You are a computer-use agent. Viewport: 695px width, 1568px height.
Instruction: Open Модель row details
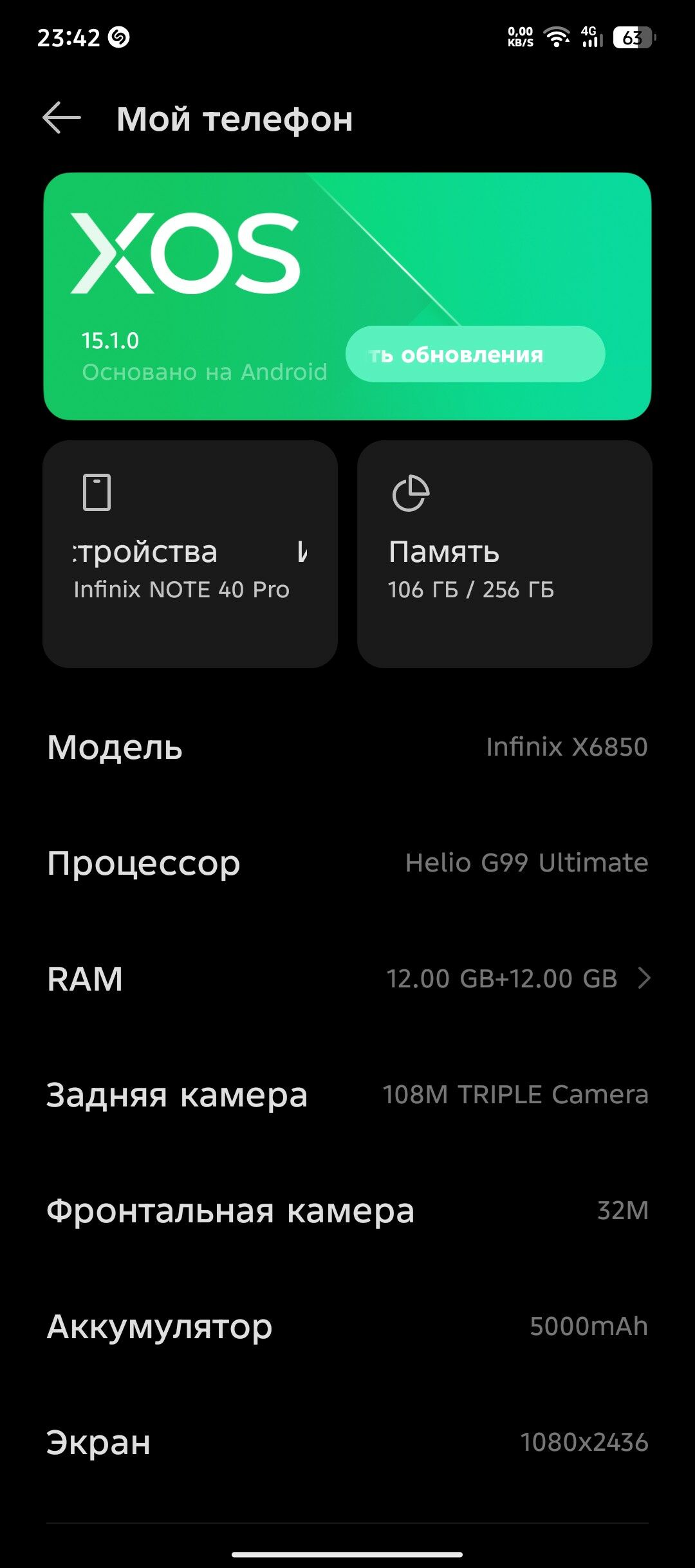coord(347,747)
